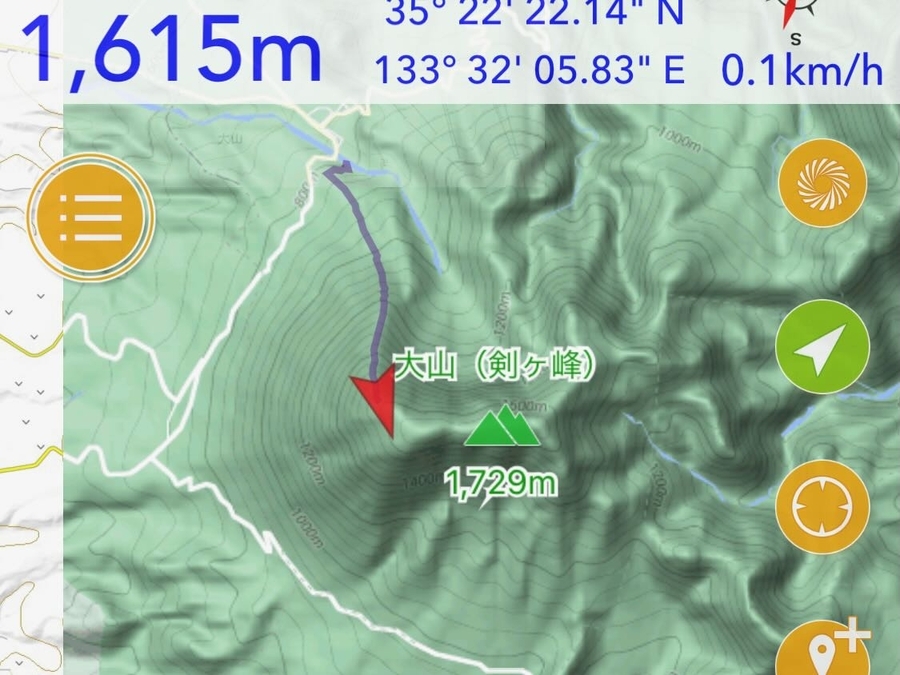Center the map with the crosshair button

(x=822, y=507)
